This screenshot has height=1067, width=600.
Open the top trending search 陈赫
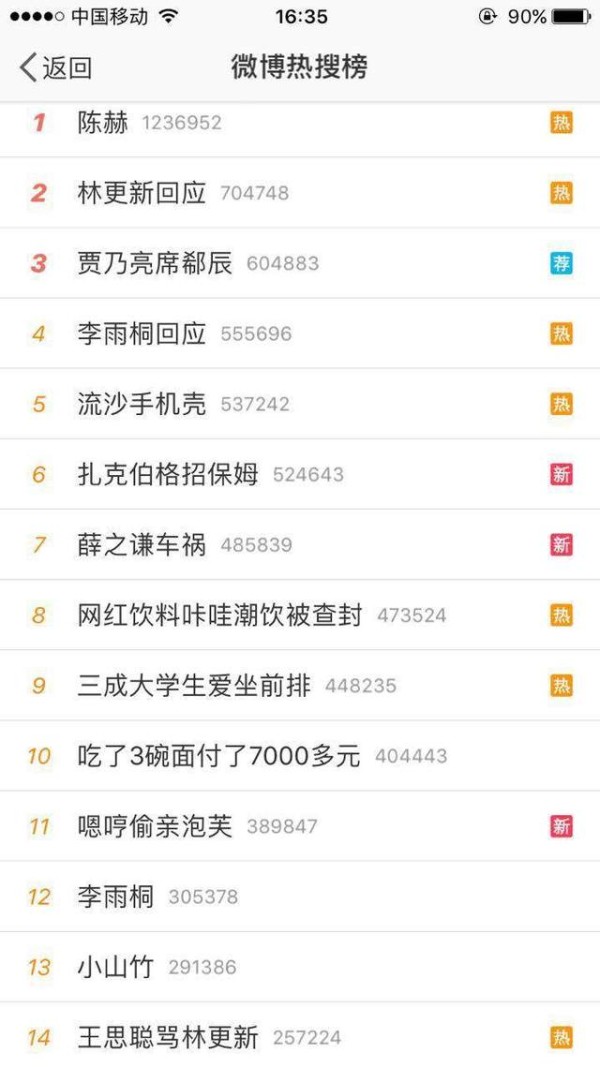(300, 123)
